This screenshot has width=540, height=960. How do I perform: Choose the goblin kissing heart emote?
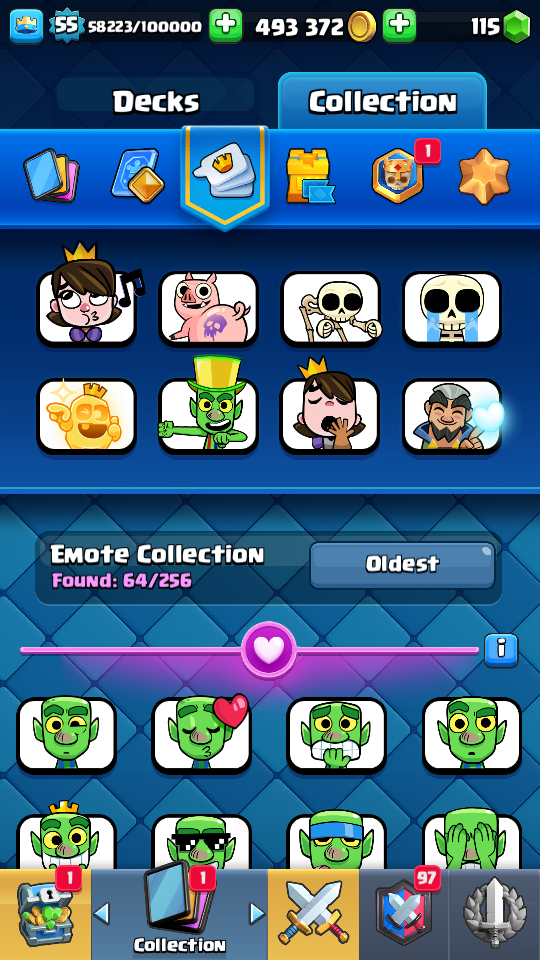click(x=201, y=735)
